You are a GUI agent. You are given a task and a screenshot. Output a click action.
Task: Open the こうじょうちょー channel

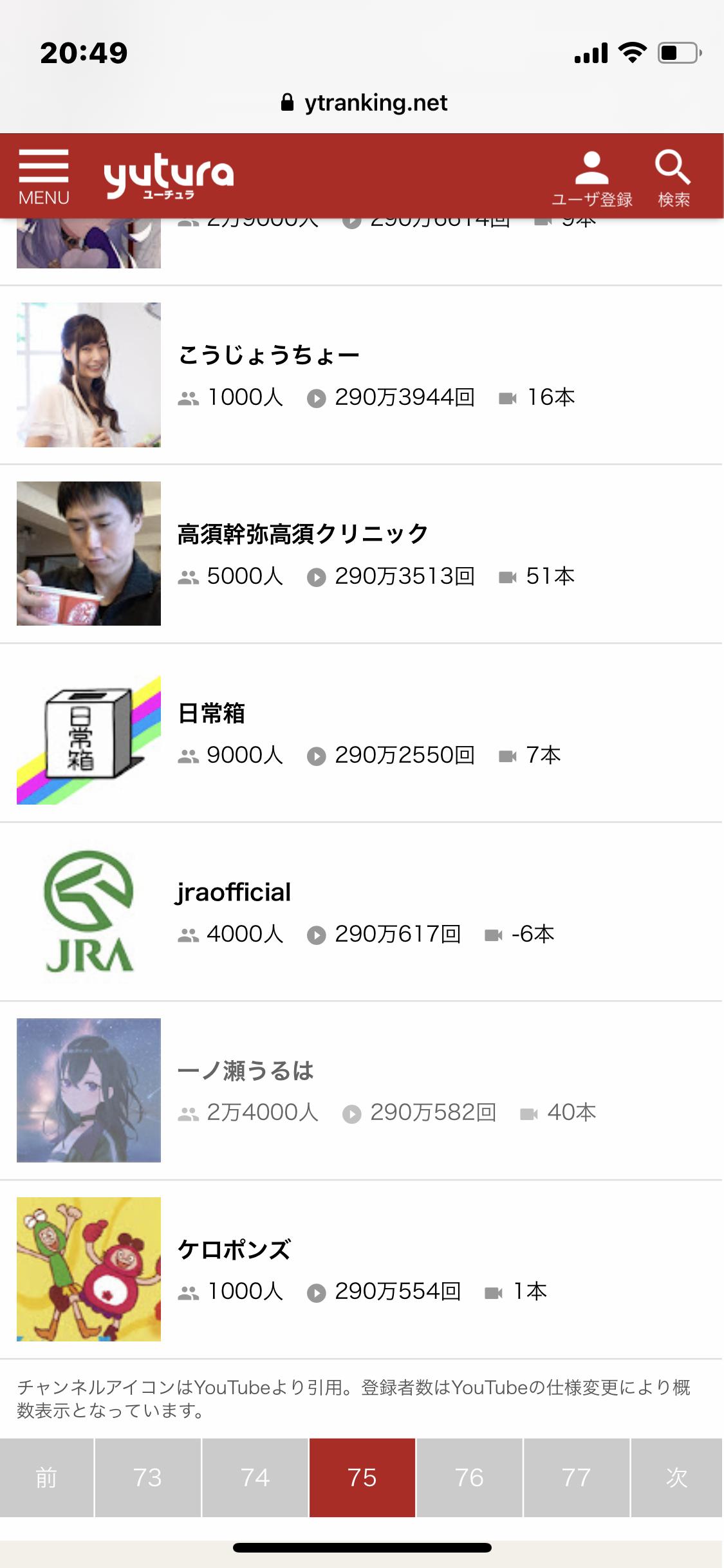coord(268,355)
